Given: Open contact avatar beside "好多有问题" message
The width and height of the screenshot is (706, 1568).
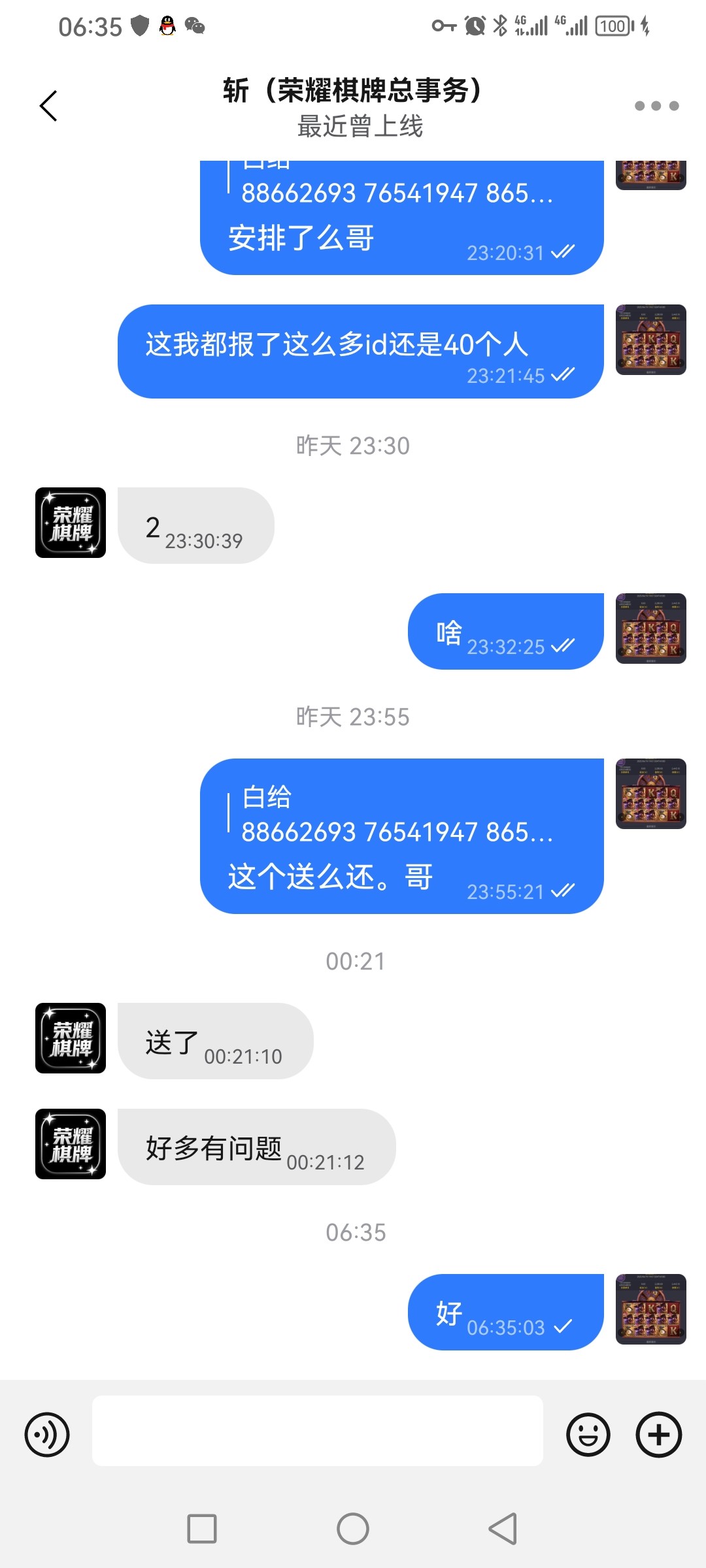Looking at the screenshot, I should 71,1143.
